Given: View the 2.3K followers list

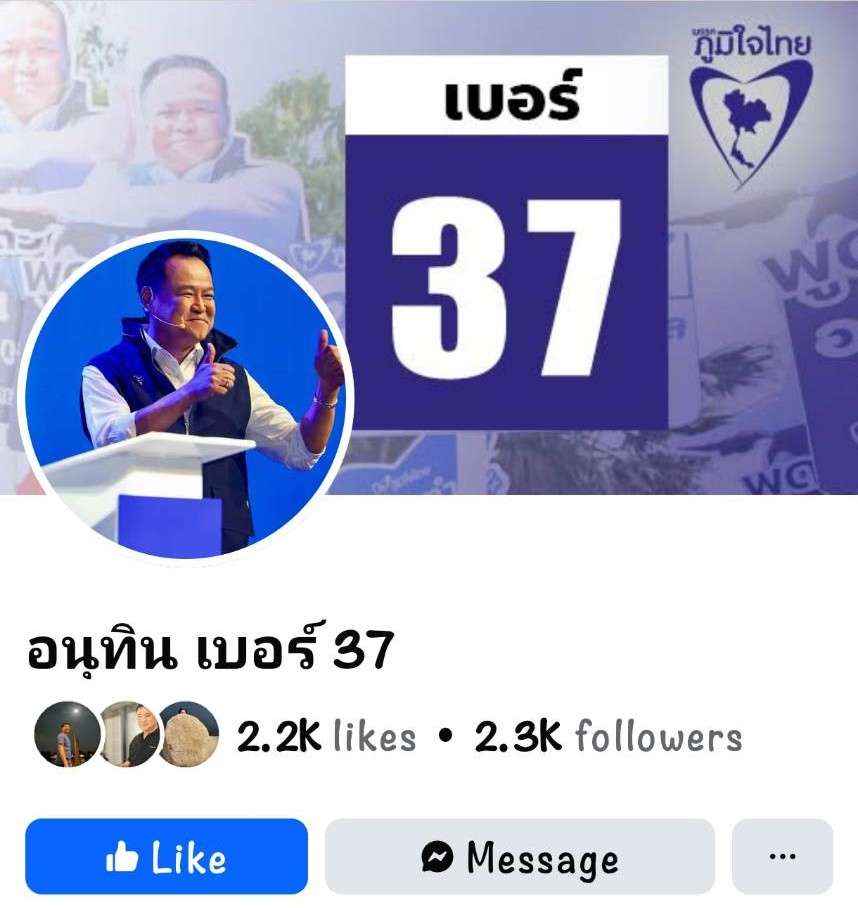Looking at the screenshot, I should point(608,737).
